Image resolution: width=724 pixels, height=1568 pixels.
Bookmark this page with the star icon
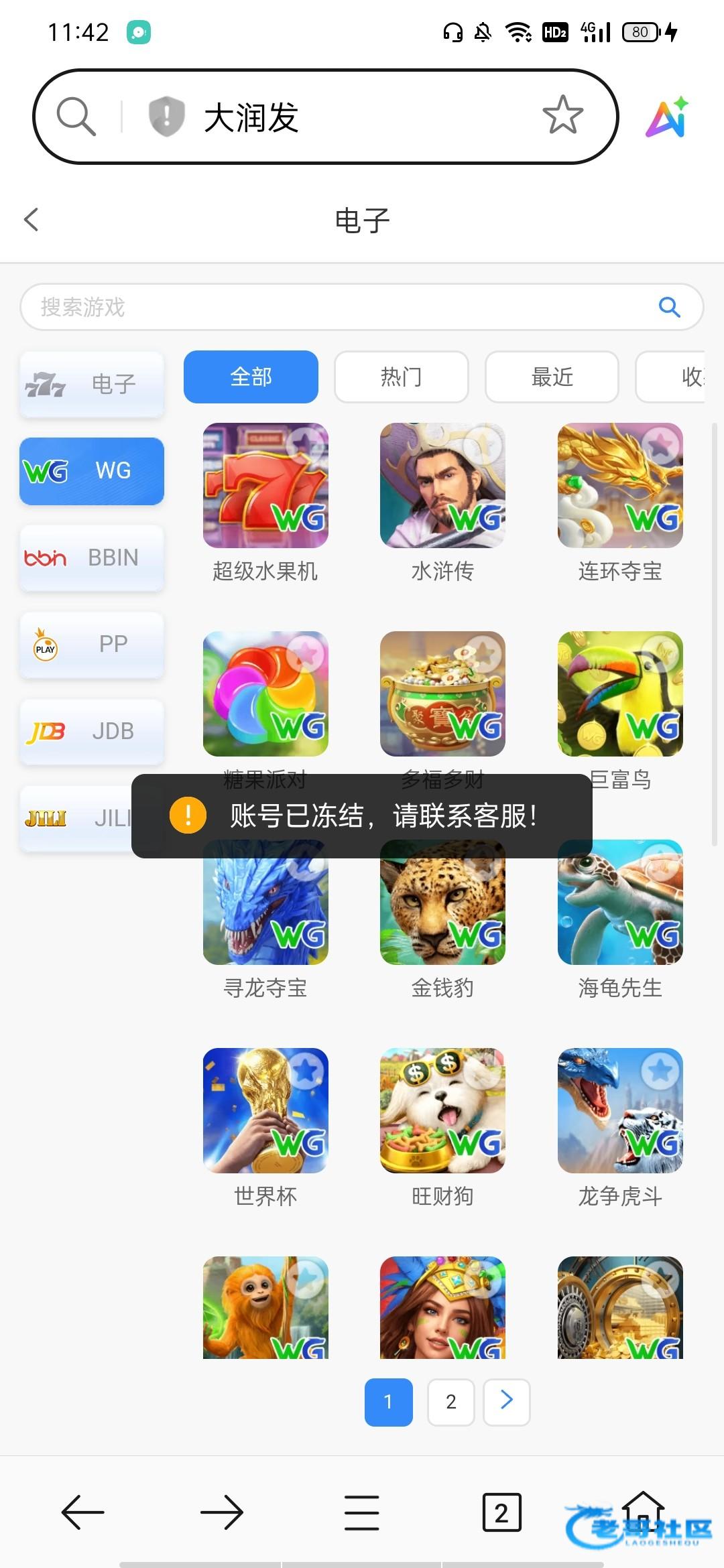point(562,115)
